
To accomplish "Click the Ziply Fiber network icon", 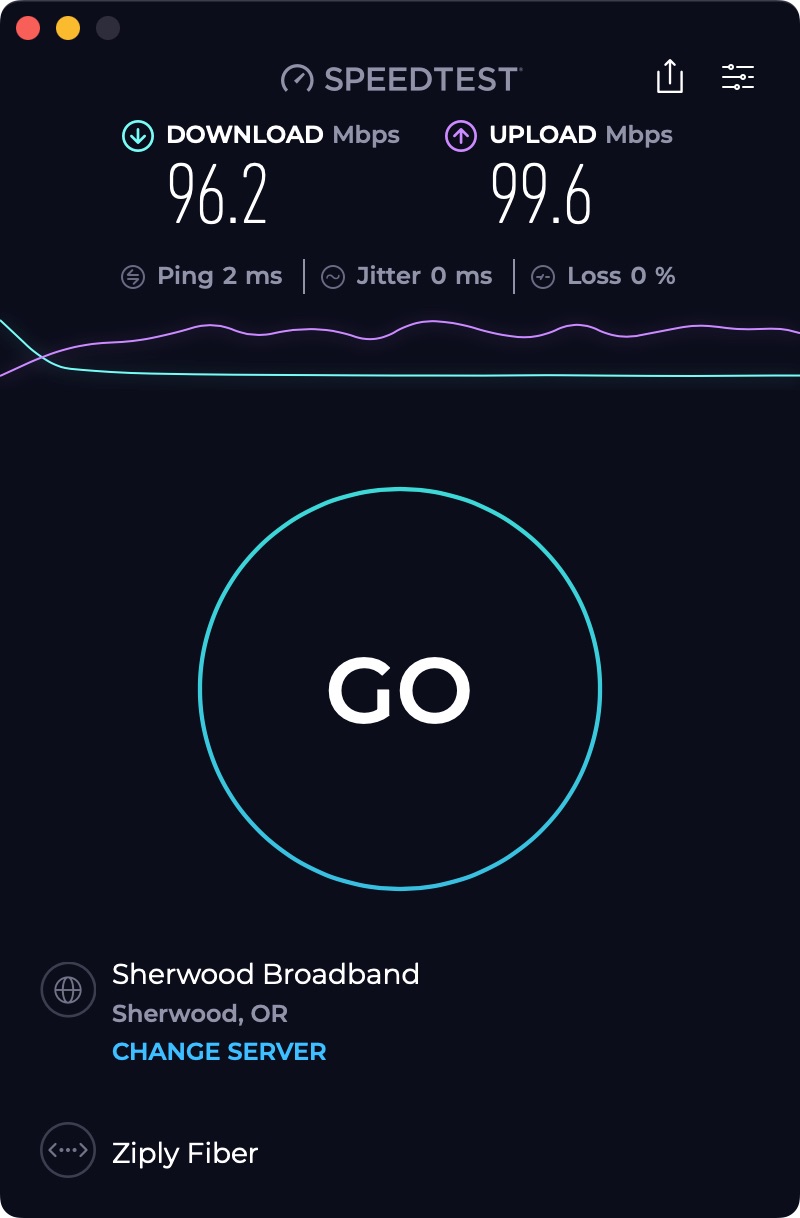I will (68, 1150).
